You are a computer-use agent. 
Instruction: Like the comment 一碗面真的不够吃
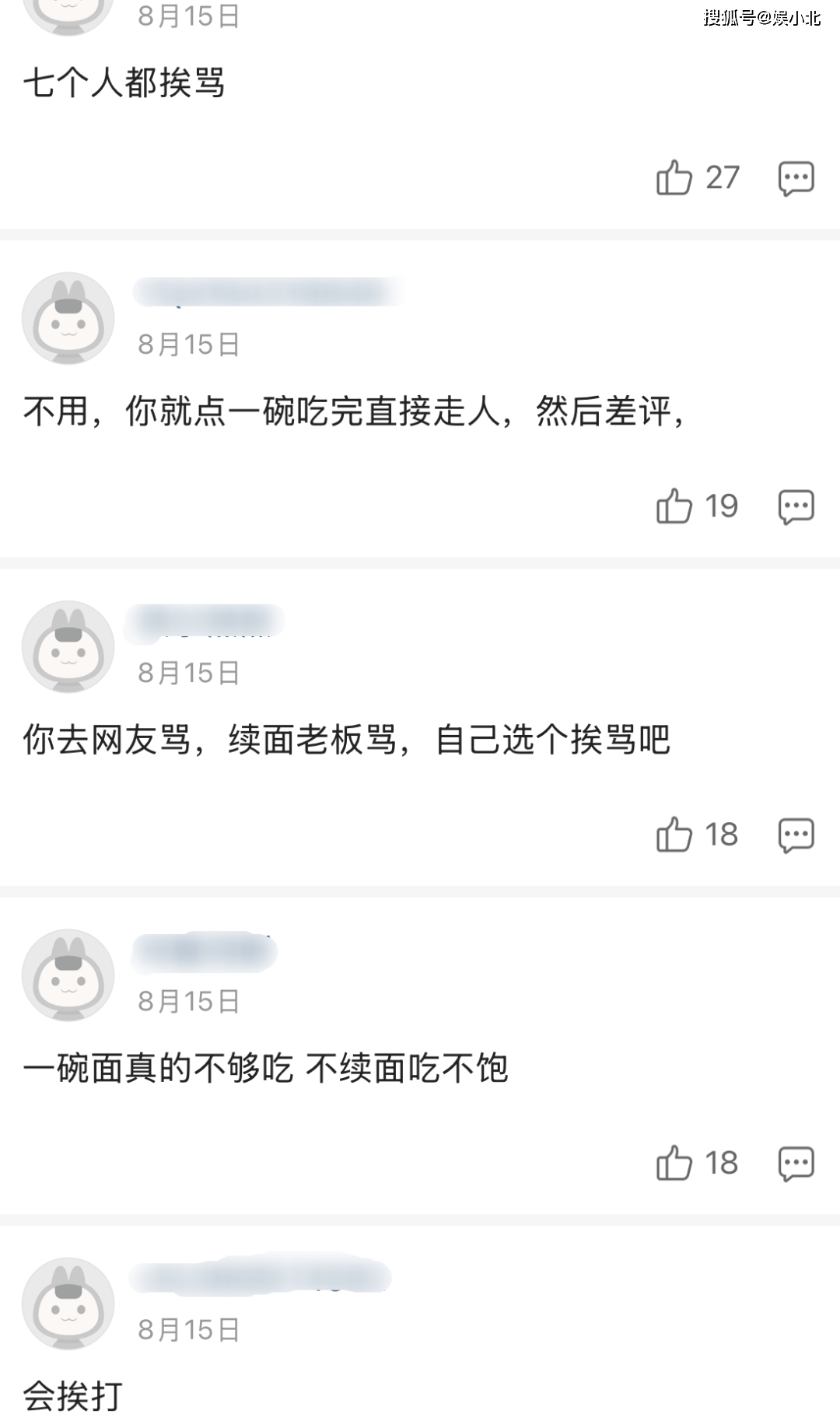(674, 1164)
